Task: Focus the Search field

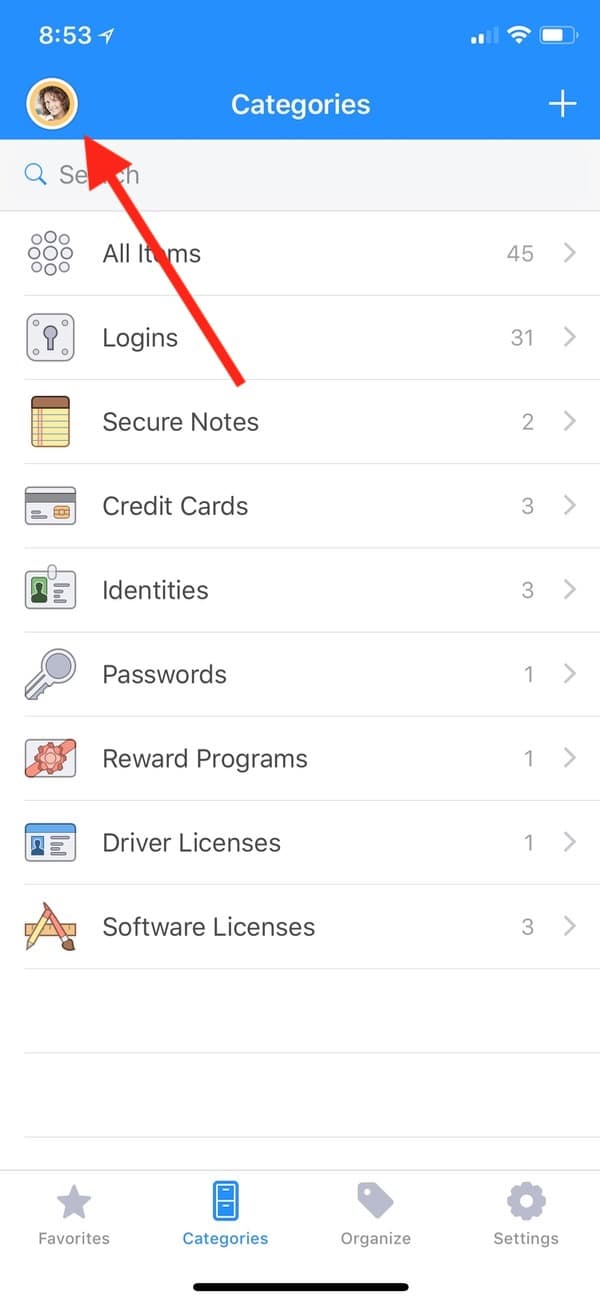Action: click(300, 175)
